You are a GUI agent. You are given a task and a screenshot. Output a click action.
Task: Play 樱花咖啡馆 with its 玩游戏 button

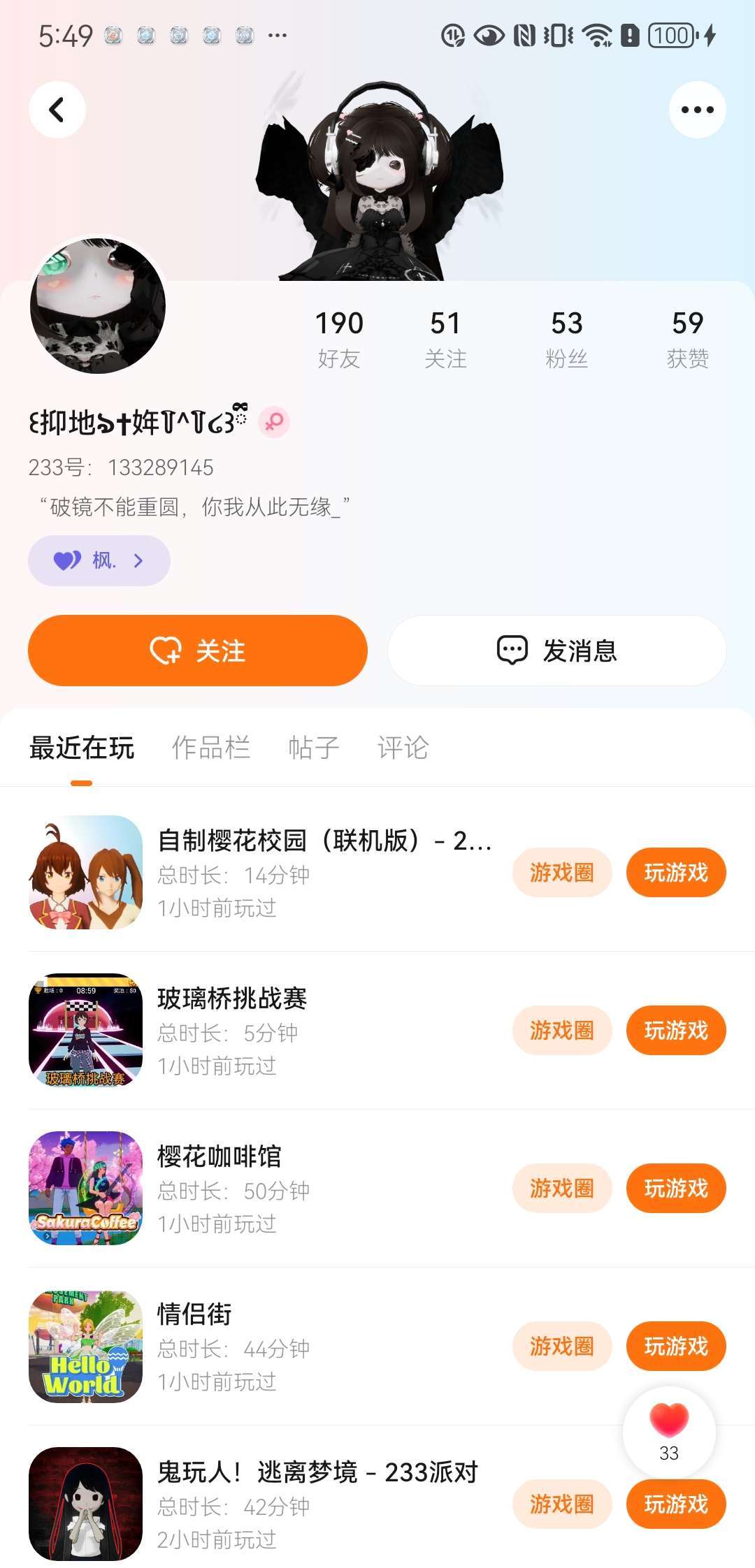[x=676, y=1189]
